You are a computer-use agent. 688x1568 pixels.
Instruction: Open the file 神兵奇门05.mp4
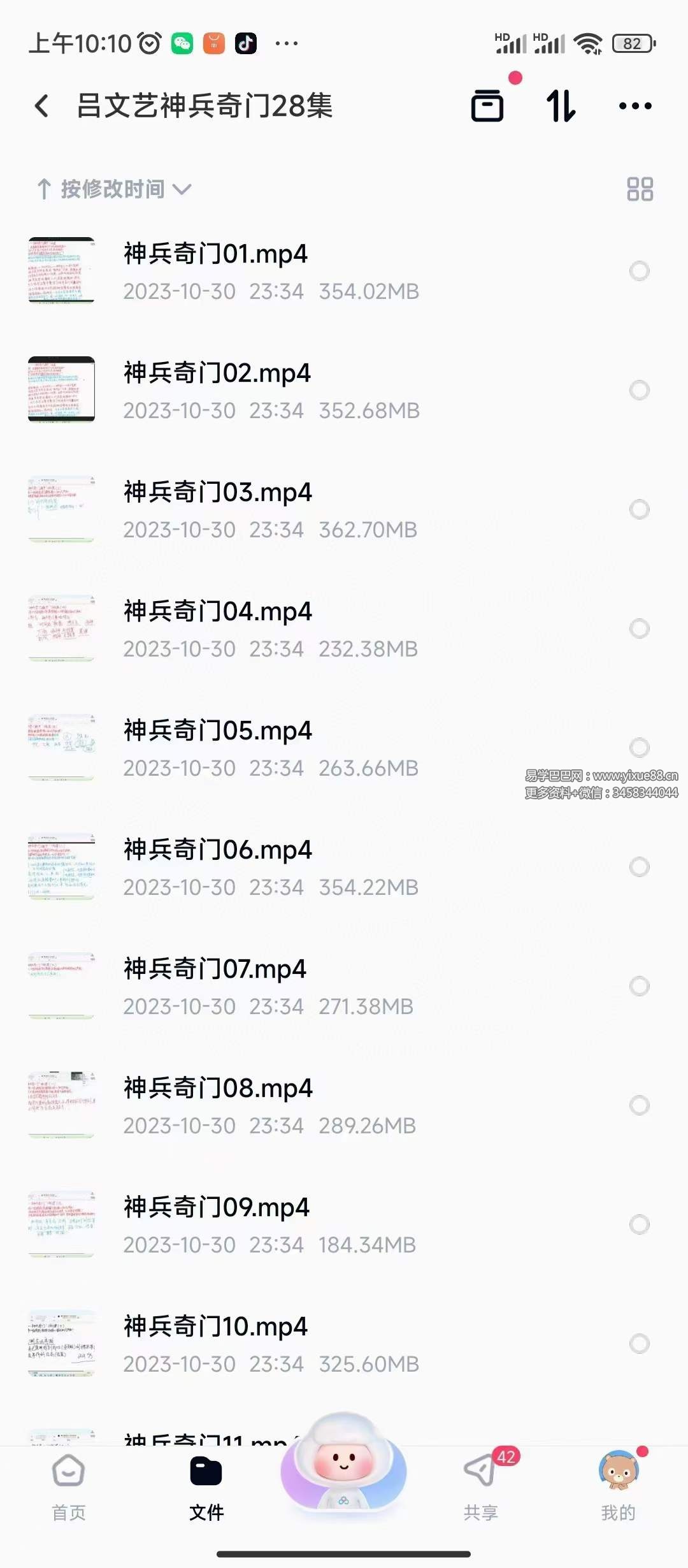tap(217, 731)
